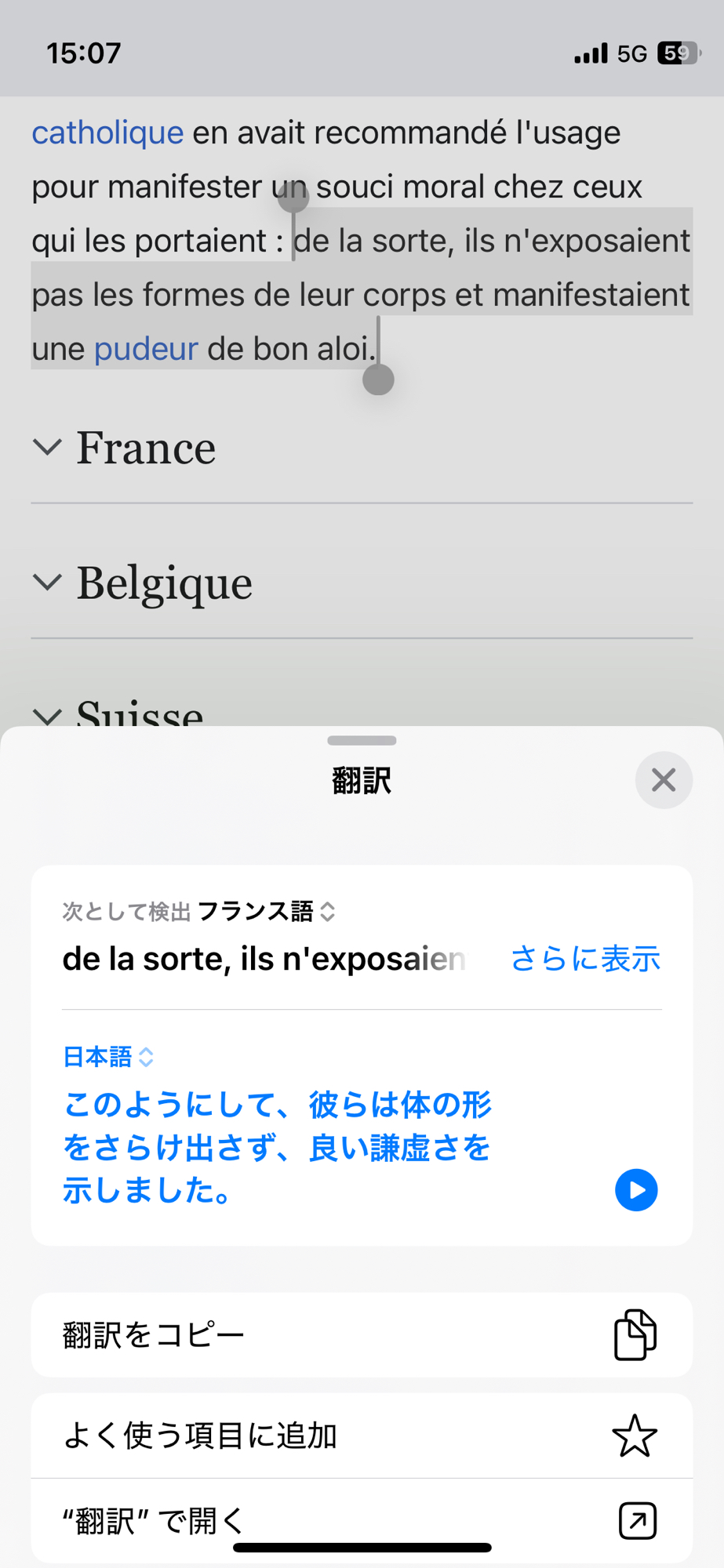Tap さらに表示 to show more text
Viewport: 724px width, 1568px height.
click(585, 959)
